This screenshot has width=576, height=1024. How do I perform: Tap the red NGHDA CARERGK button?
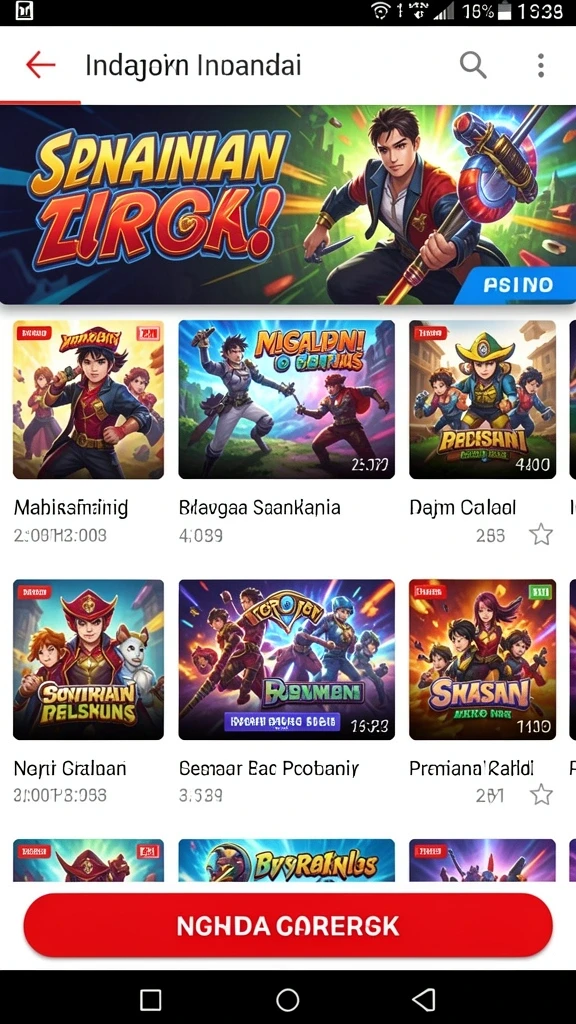(288, 925)
